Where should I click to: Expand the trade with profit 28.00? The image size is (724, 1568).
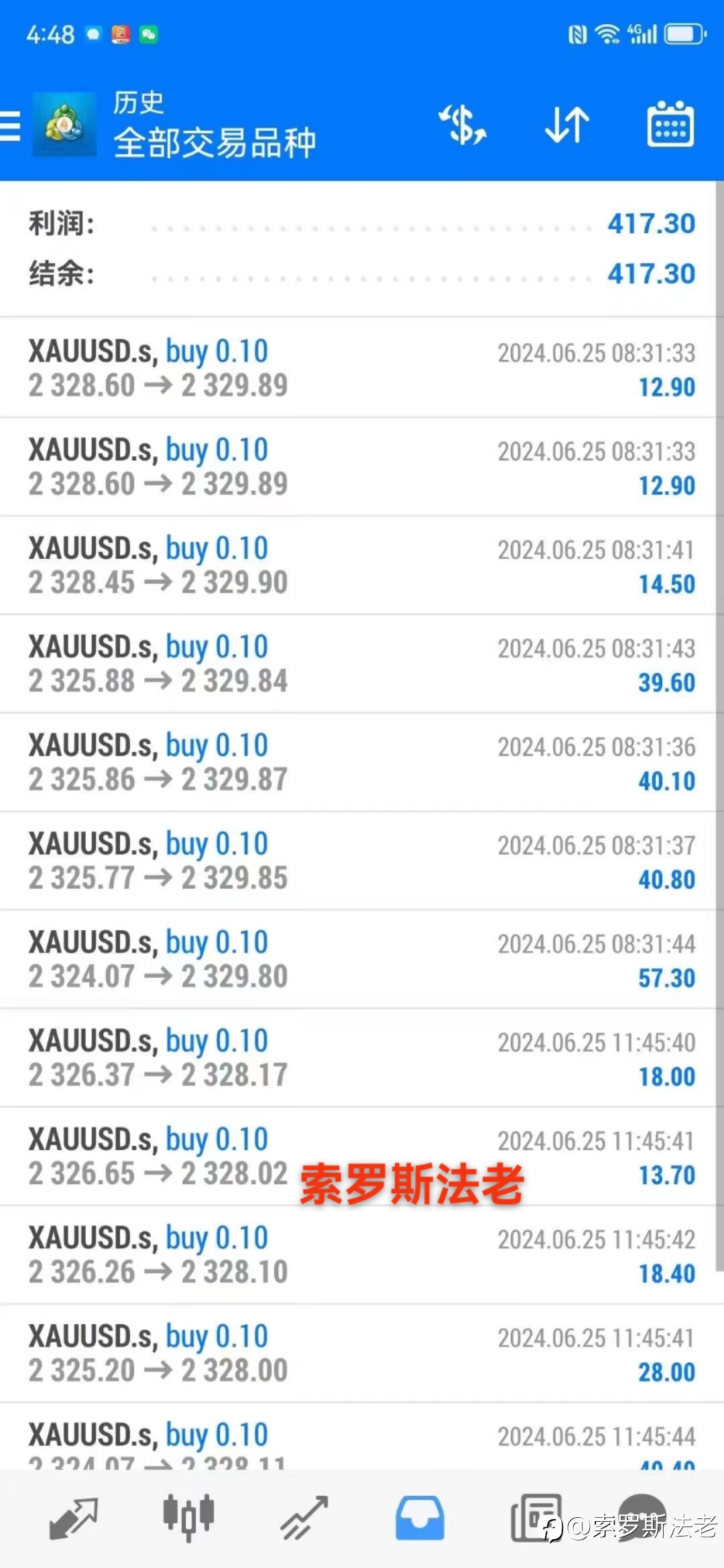(x=362, y=1353)
